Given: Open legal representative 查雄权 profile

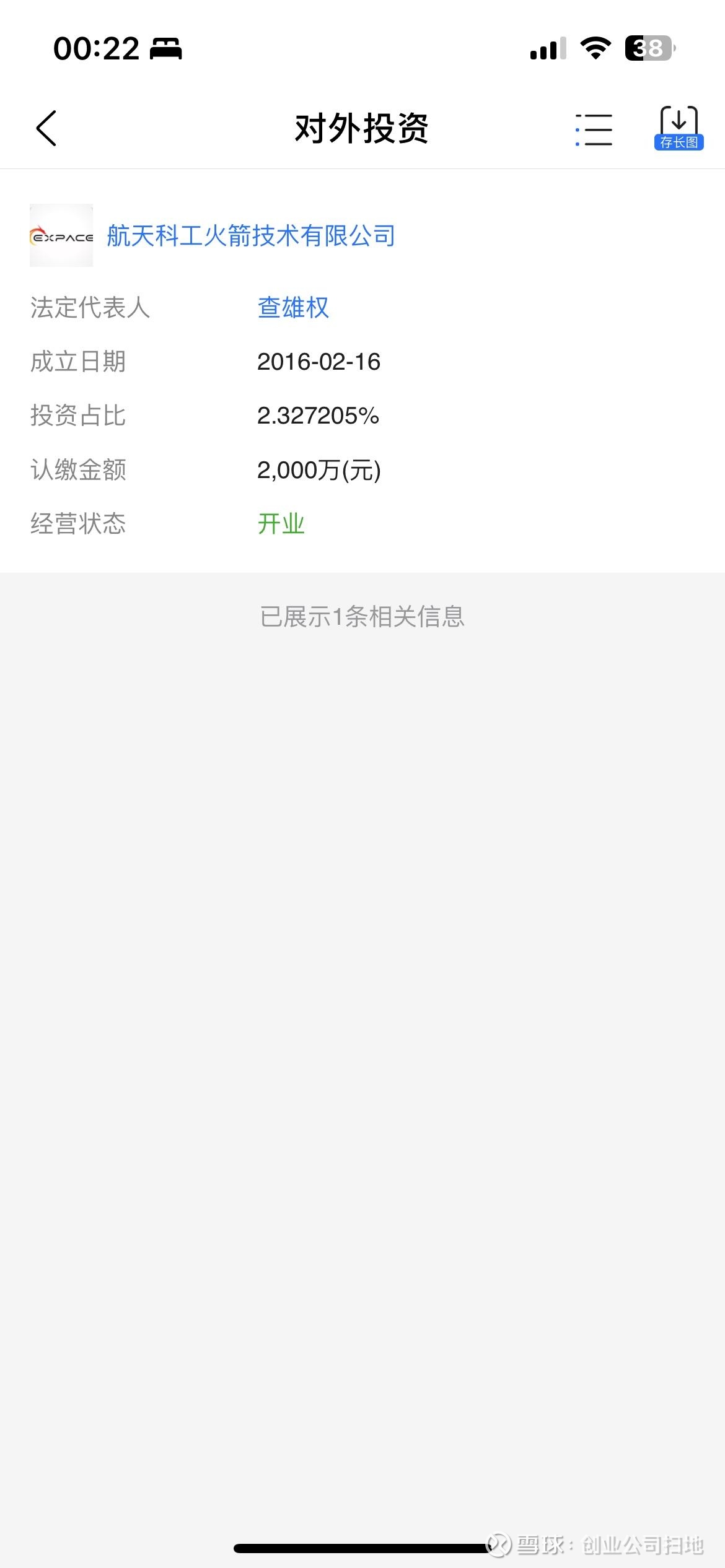Looking at the screenshot, I should (292, 308).
